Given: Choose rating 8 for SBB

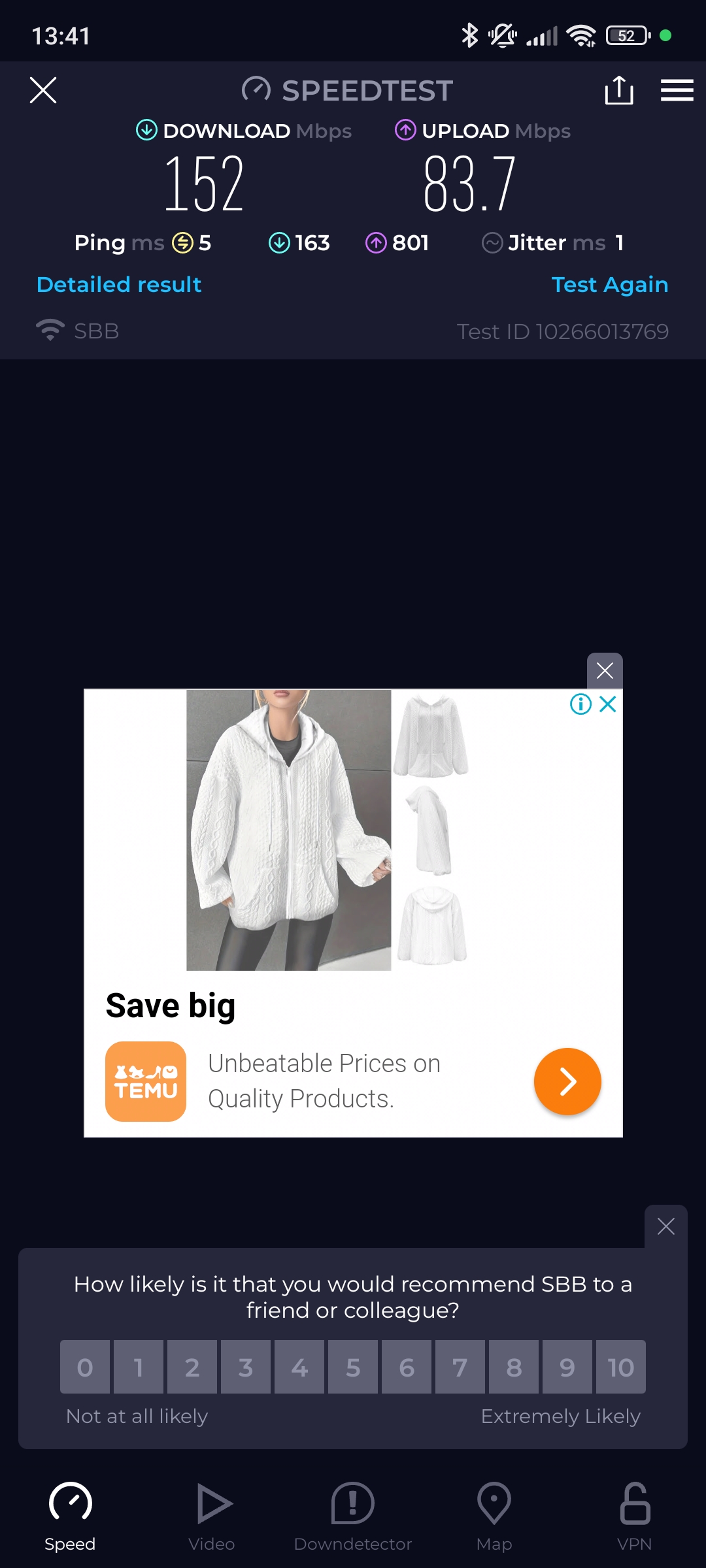Looking at the screenshot, I should pos(514,1367).
